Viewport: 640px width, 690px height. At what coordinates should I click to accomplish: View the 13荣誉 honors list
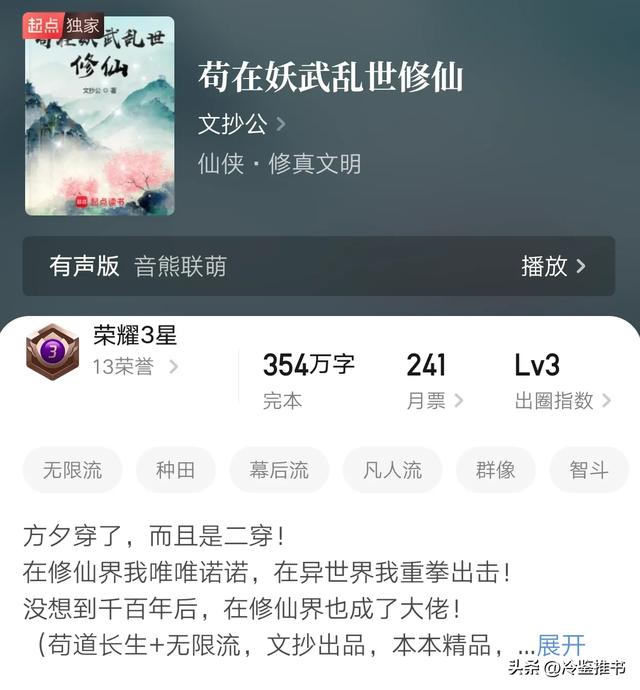click(x=135, y=367)
